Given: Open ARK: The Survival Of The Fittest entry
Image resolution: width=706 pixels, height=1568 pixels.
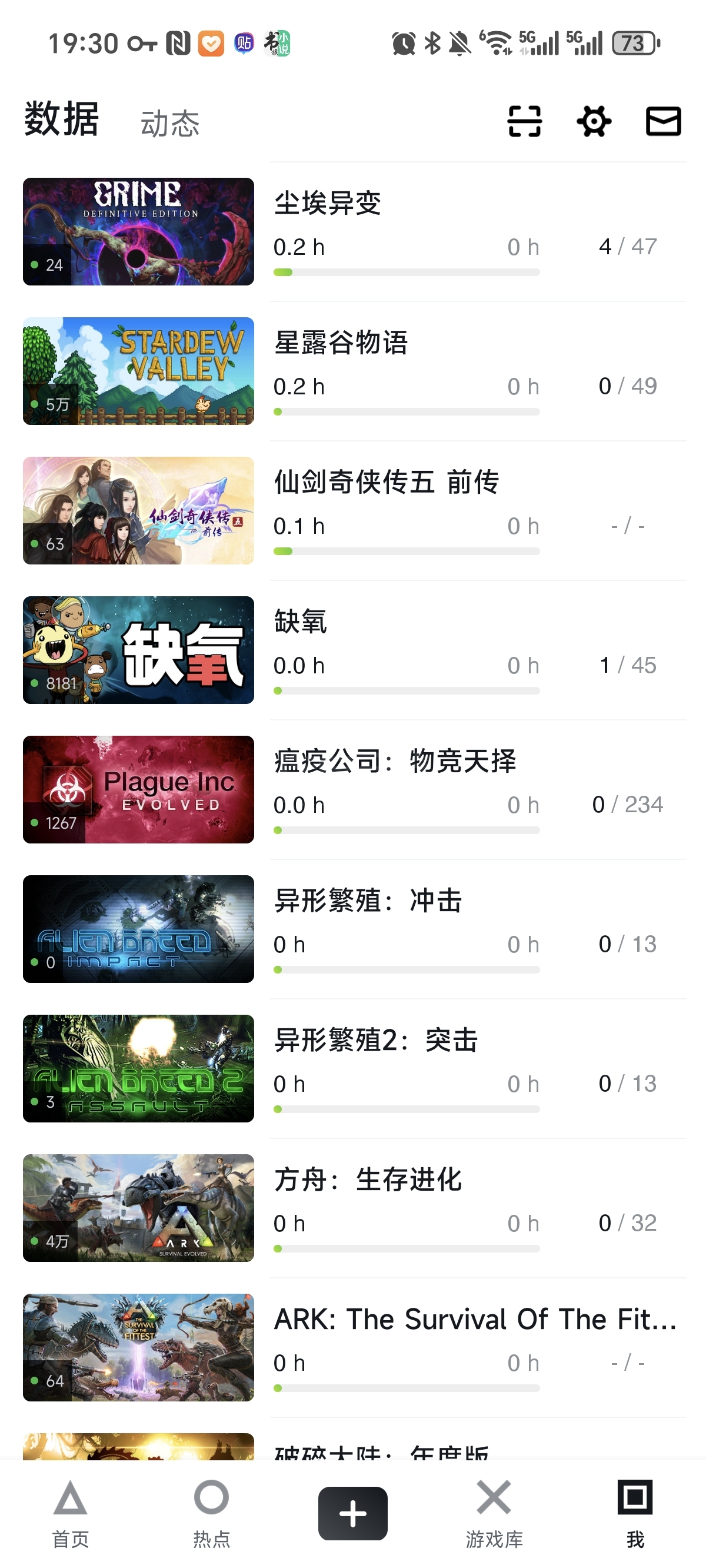Looking at the screenshot, I should (x=353, y=1347).
